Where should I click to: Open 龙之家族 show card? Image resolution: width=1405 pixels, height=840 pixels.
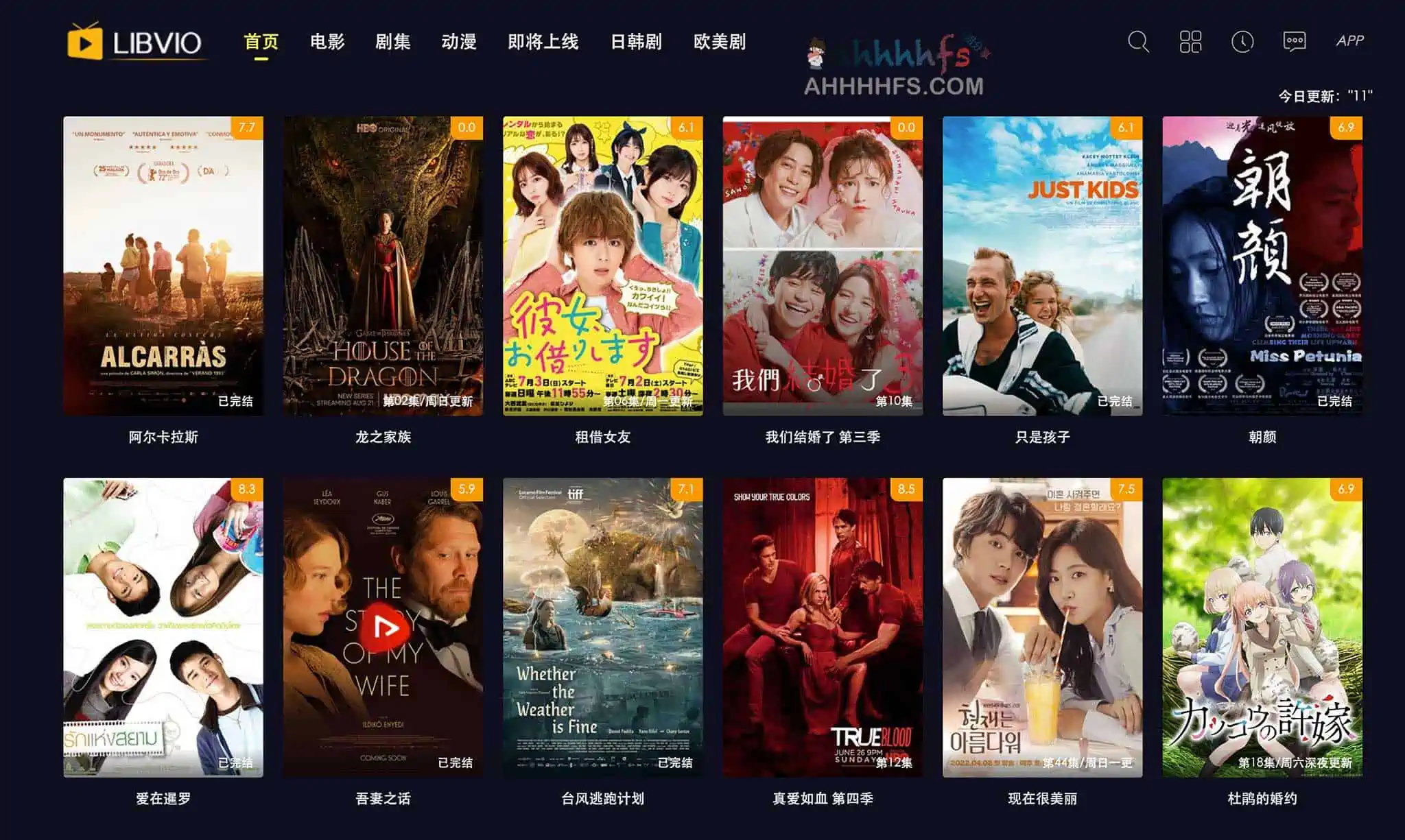tap(383, 265)
